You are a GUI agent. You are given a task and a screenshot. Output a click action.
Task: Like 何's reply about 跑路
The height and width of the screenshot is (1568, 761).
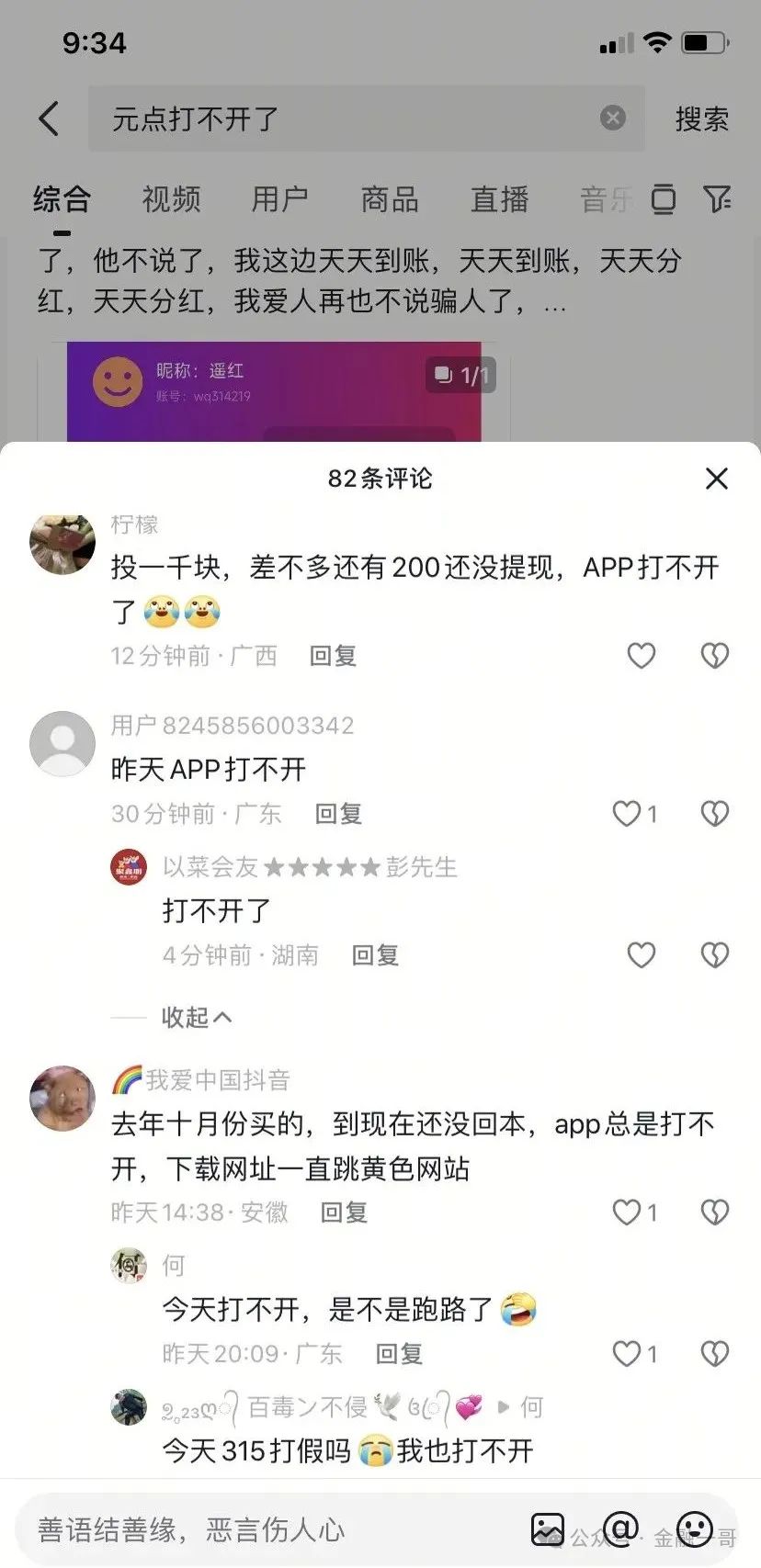point(628,1354)
